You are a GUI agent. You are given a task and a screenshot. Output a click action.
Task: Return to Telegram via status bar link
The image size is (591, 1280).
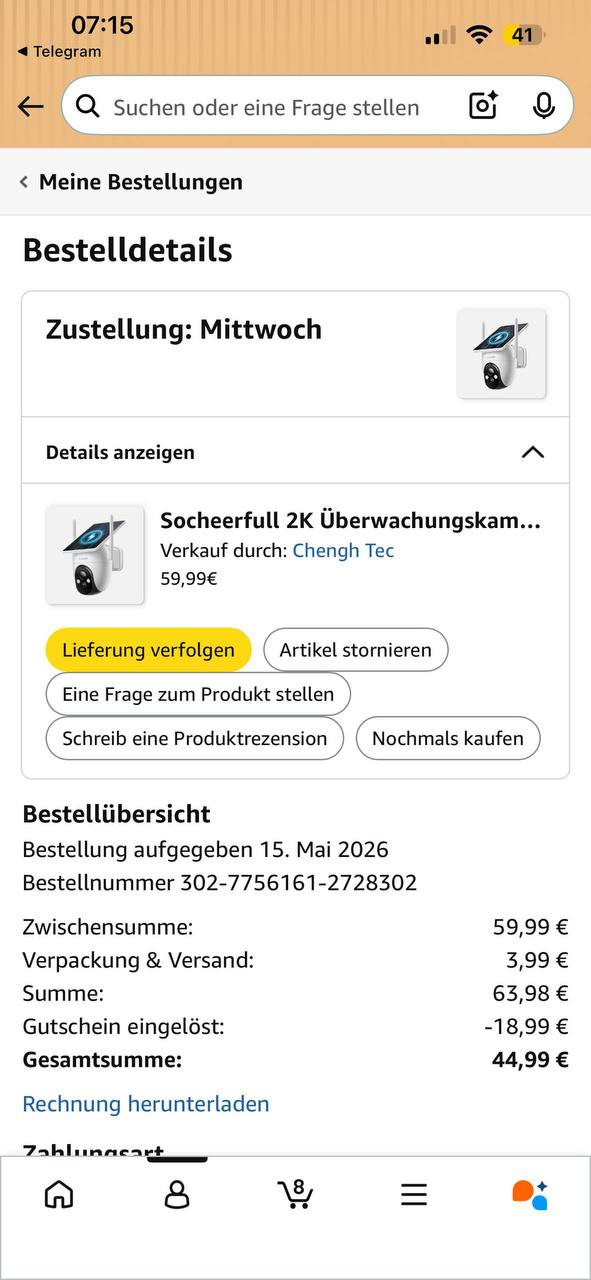click(x=59, y=52)
